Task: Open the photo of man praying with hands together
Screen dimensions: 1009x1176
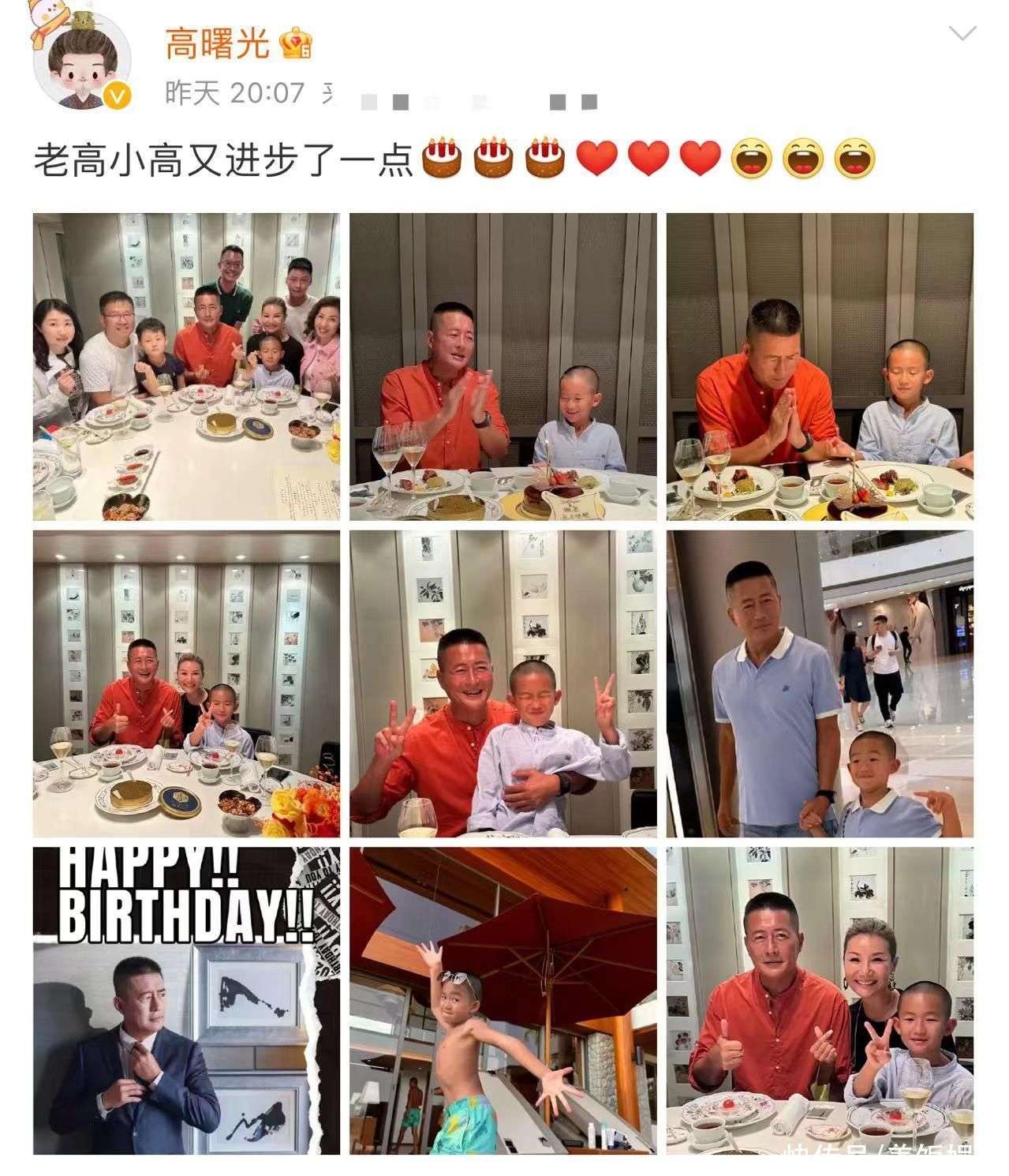Action: [x=820, y=366]
